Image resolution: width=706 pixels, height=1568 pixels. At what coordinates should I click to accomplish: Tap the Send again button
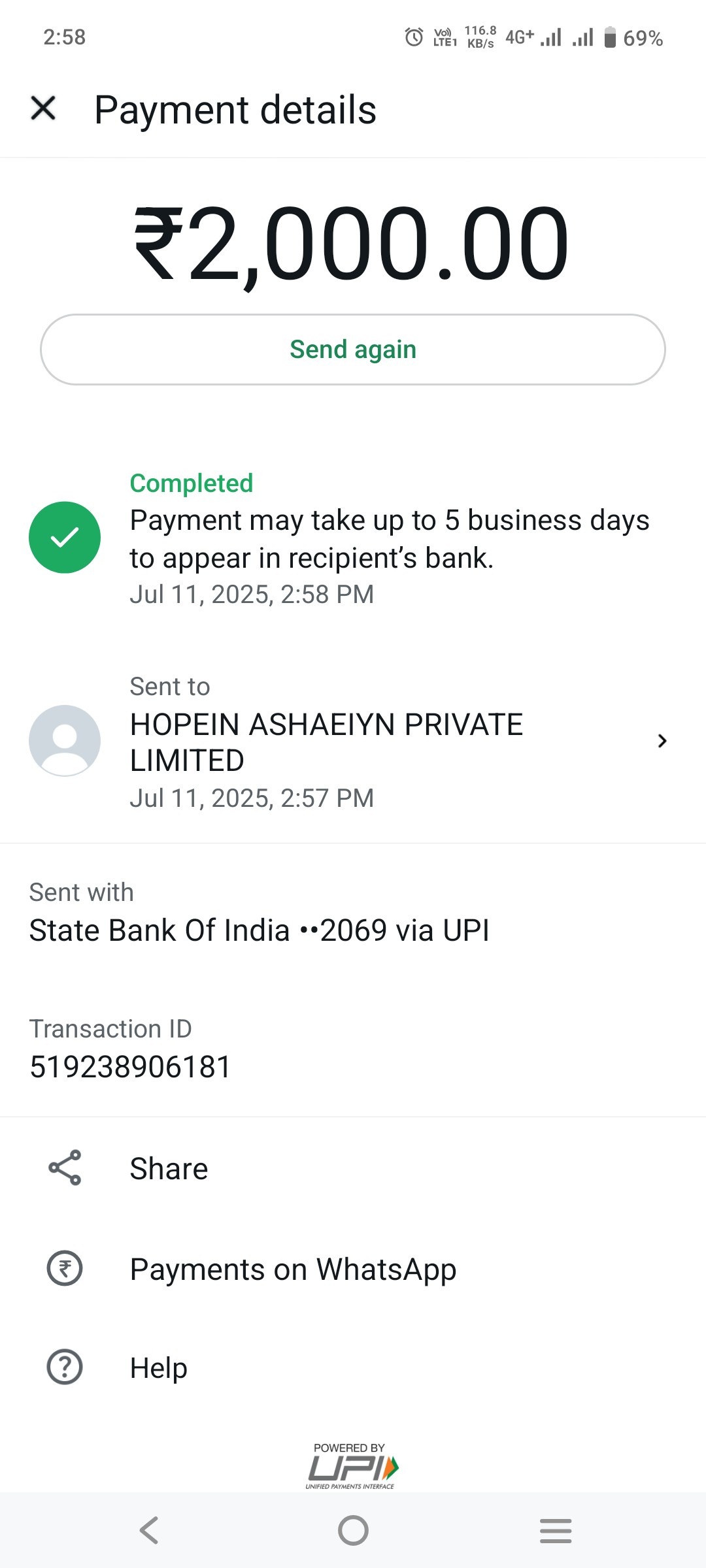coord(353,350)
